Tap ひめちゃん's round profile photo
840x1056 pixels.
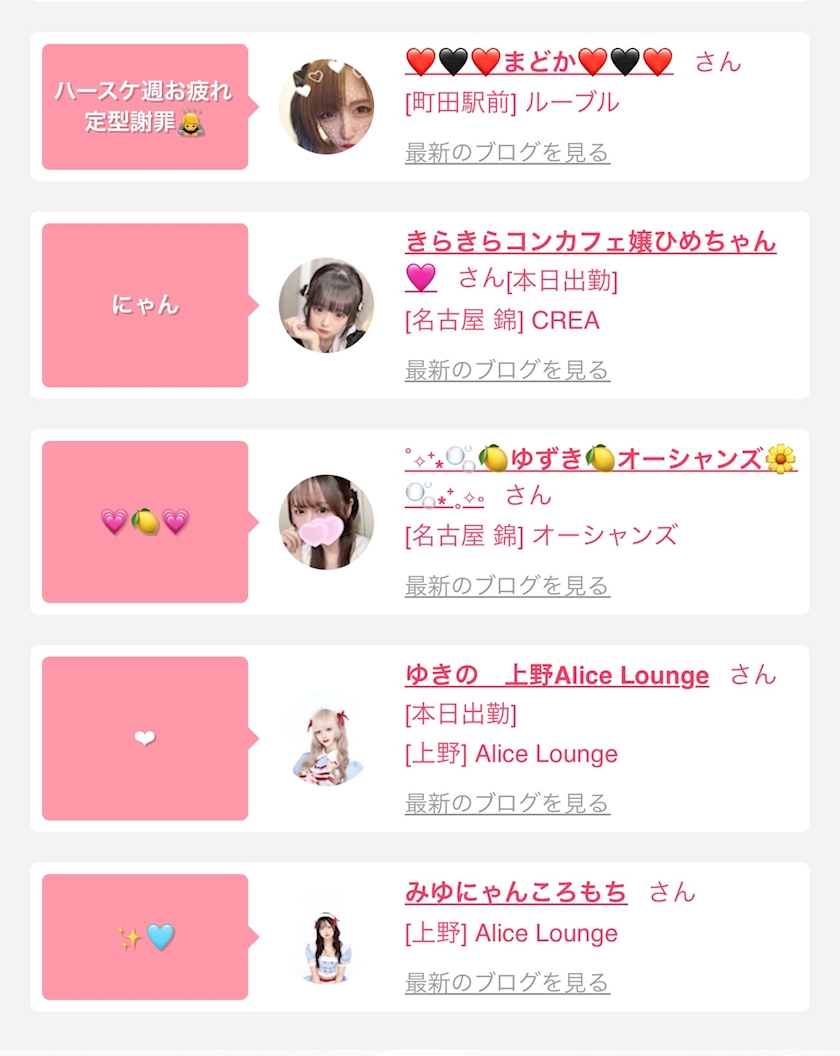click(327, 305)
